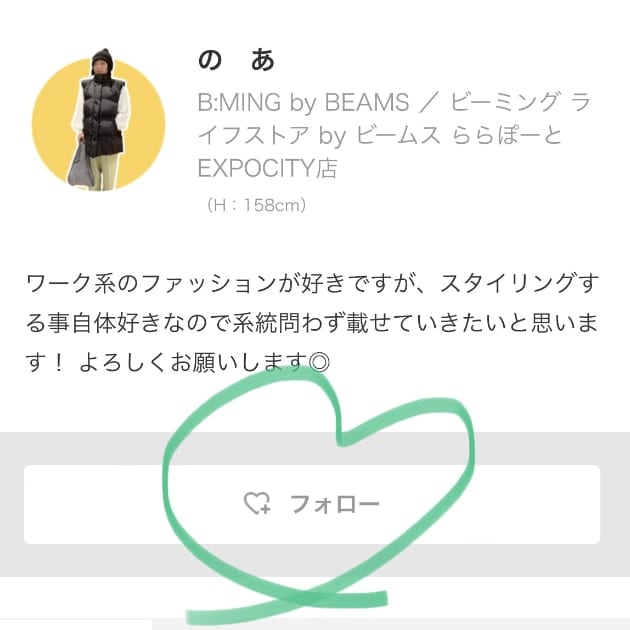This screenshot has width=630, height=630.
Task: Open のあ's profile photo
Action: click(98, 123)
